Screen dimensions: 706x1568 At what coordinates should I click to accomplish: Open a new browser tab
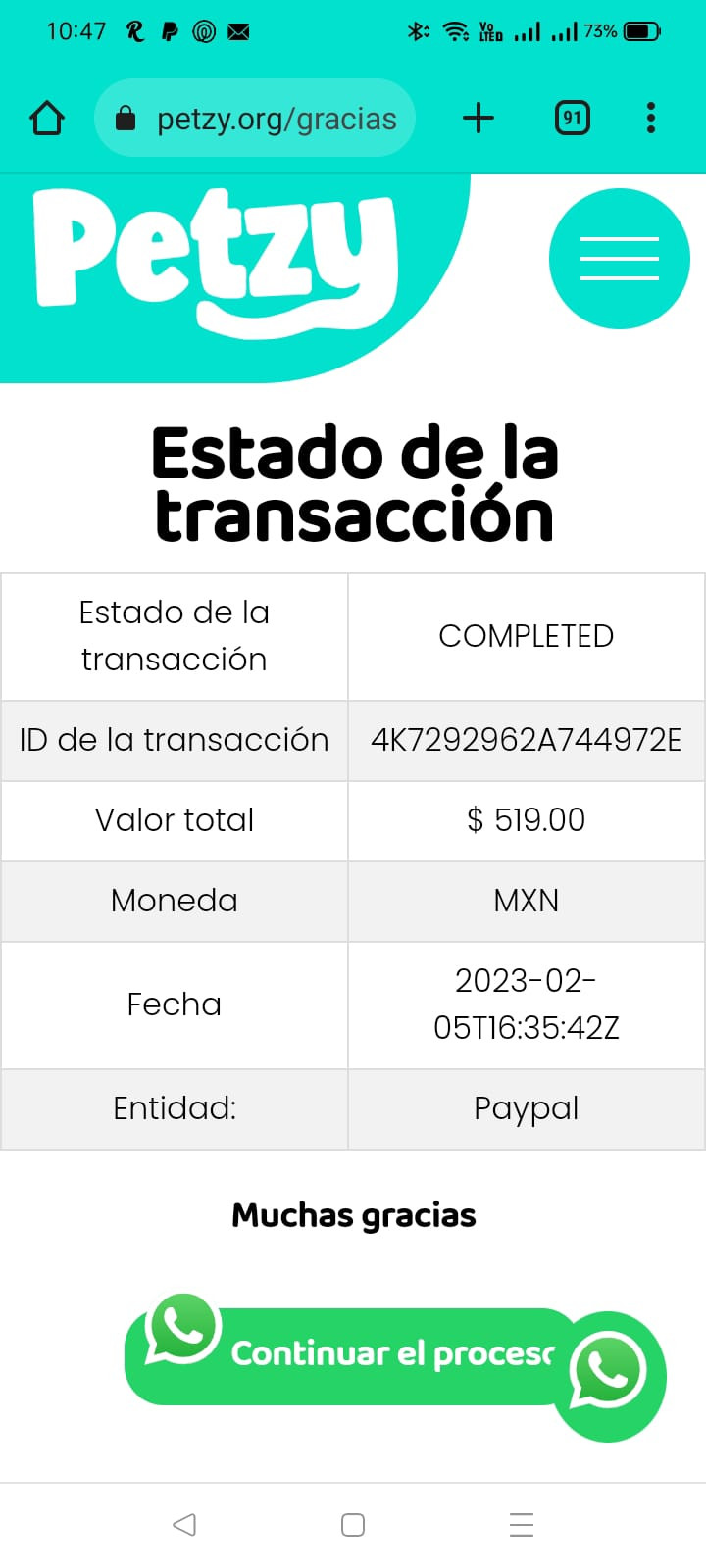(479, 119)
